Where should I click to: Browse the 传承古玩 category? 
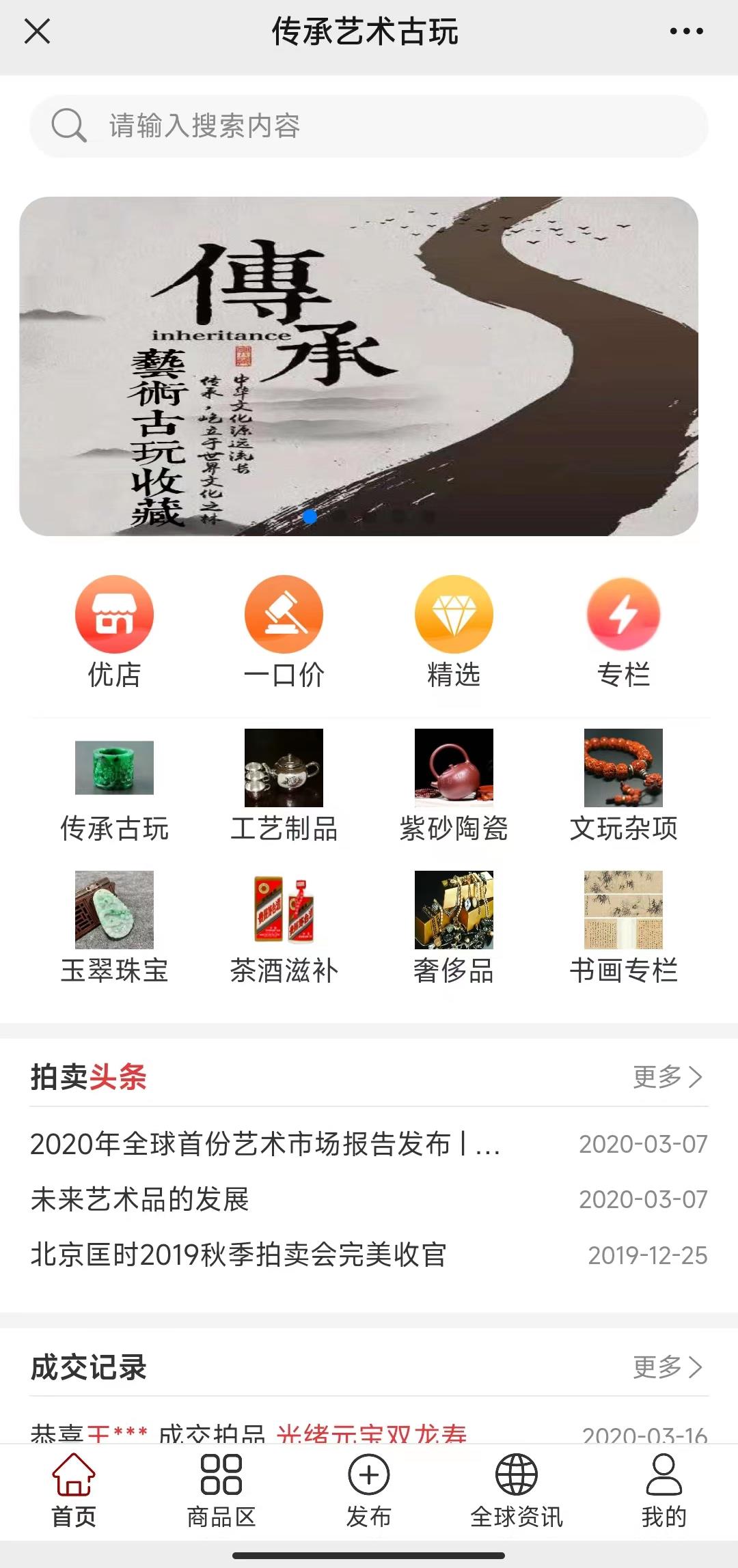pos(114,785)
